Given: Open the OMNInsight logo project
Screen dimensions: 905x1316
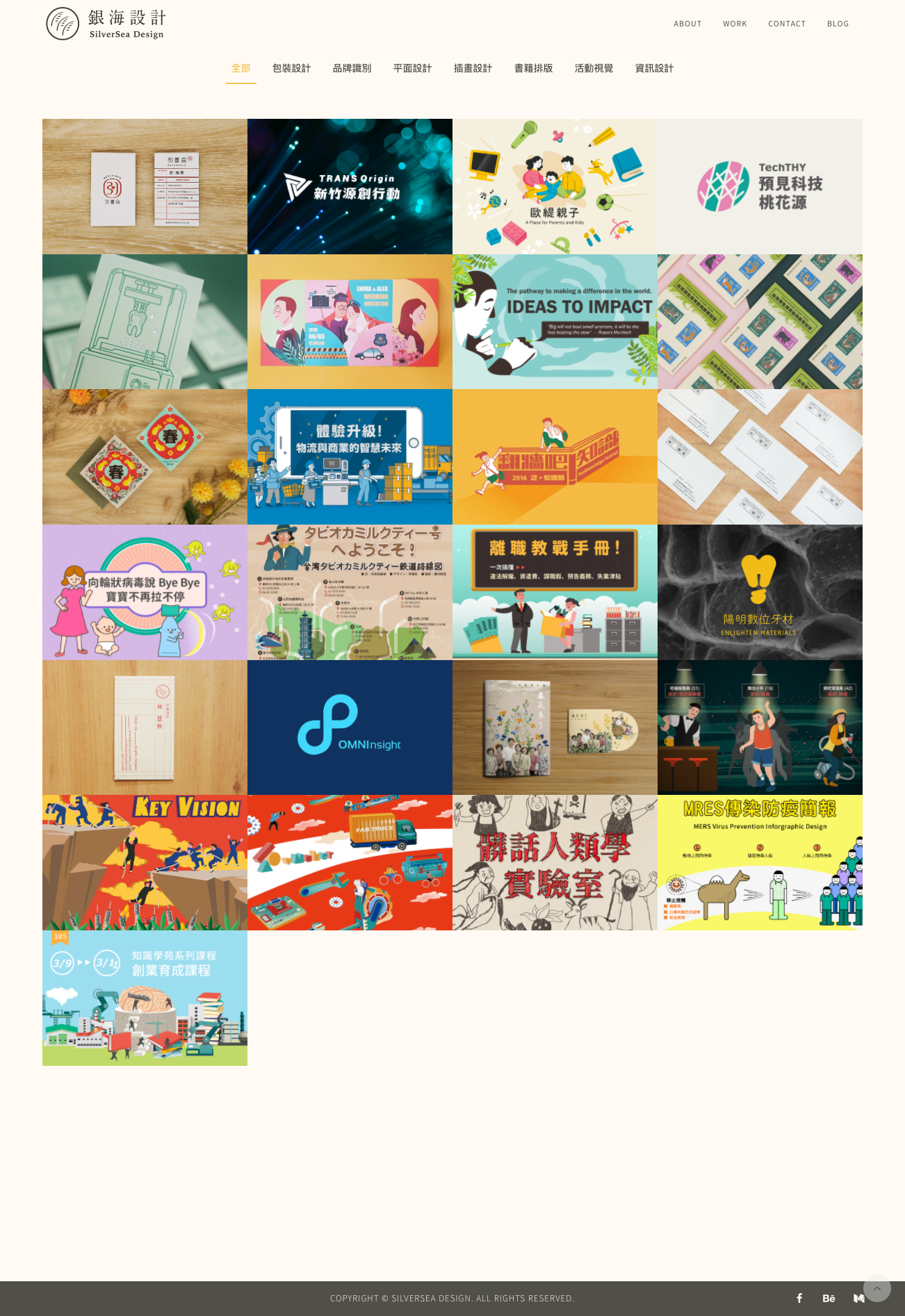Looking at the screenshot, I should pyautogui.click(x=350, y=727).
